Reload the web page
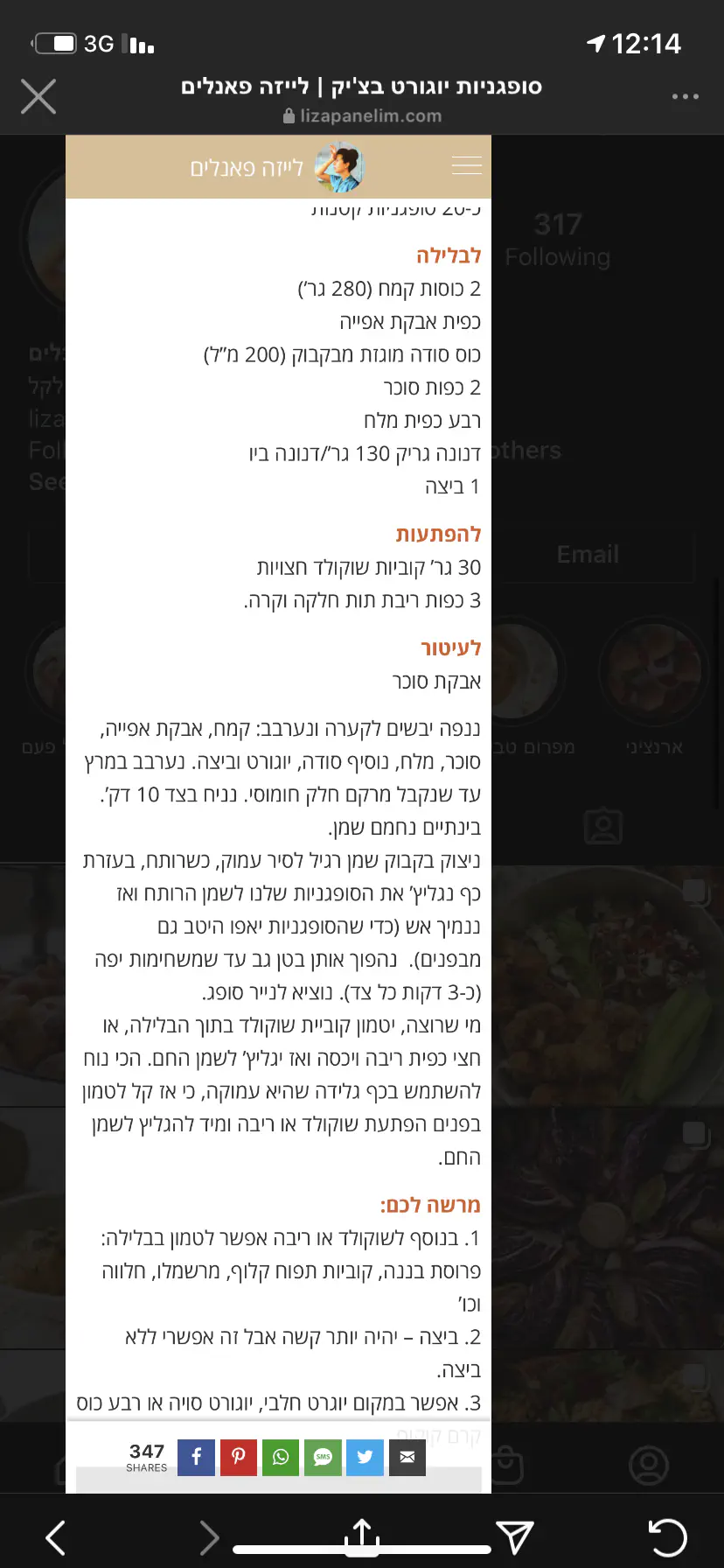The image size is (724, 1568). pos(668,1537)
